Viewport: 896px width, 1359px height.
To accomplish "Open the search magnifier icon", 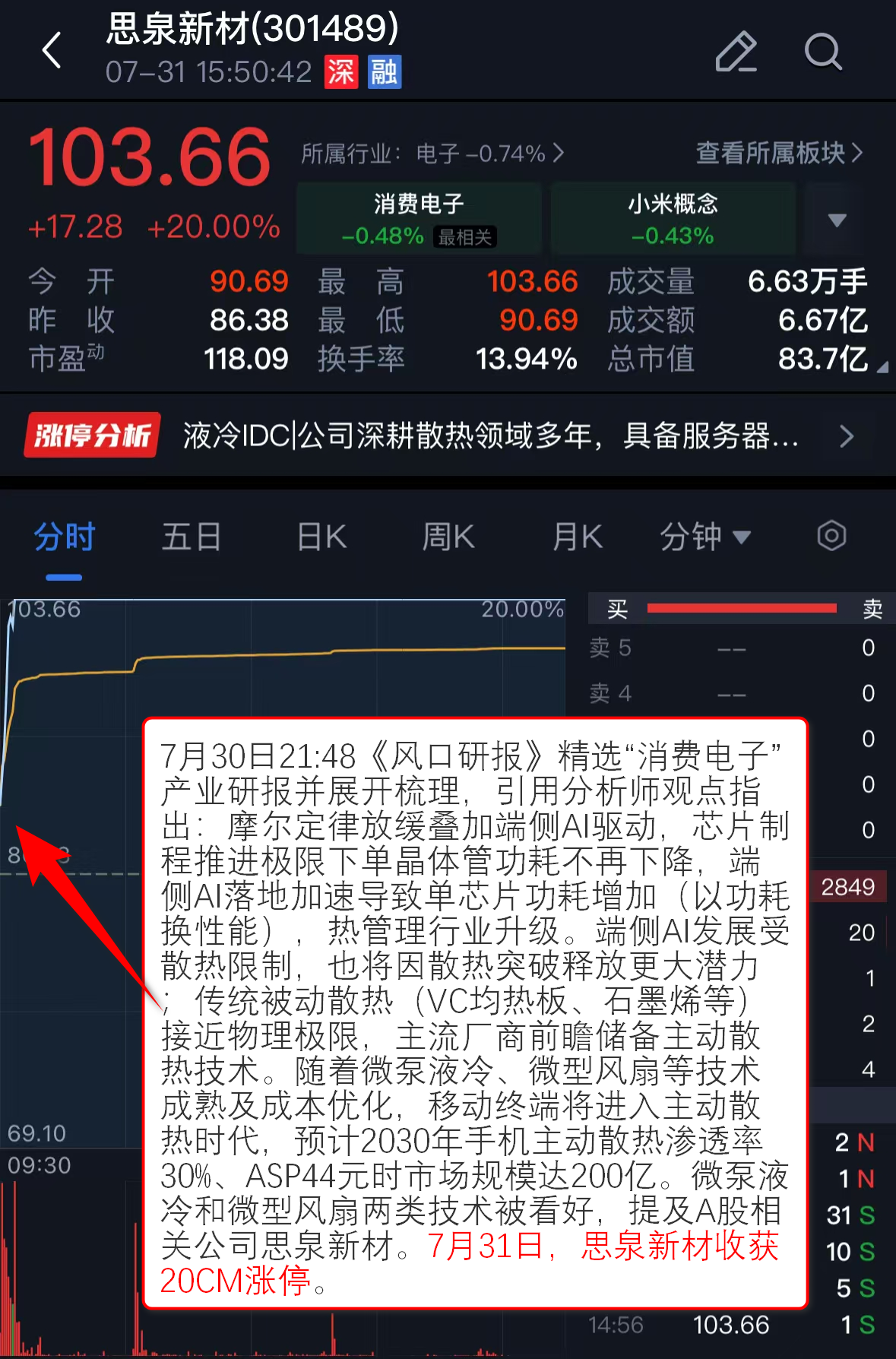I will pos(822,52).
